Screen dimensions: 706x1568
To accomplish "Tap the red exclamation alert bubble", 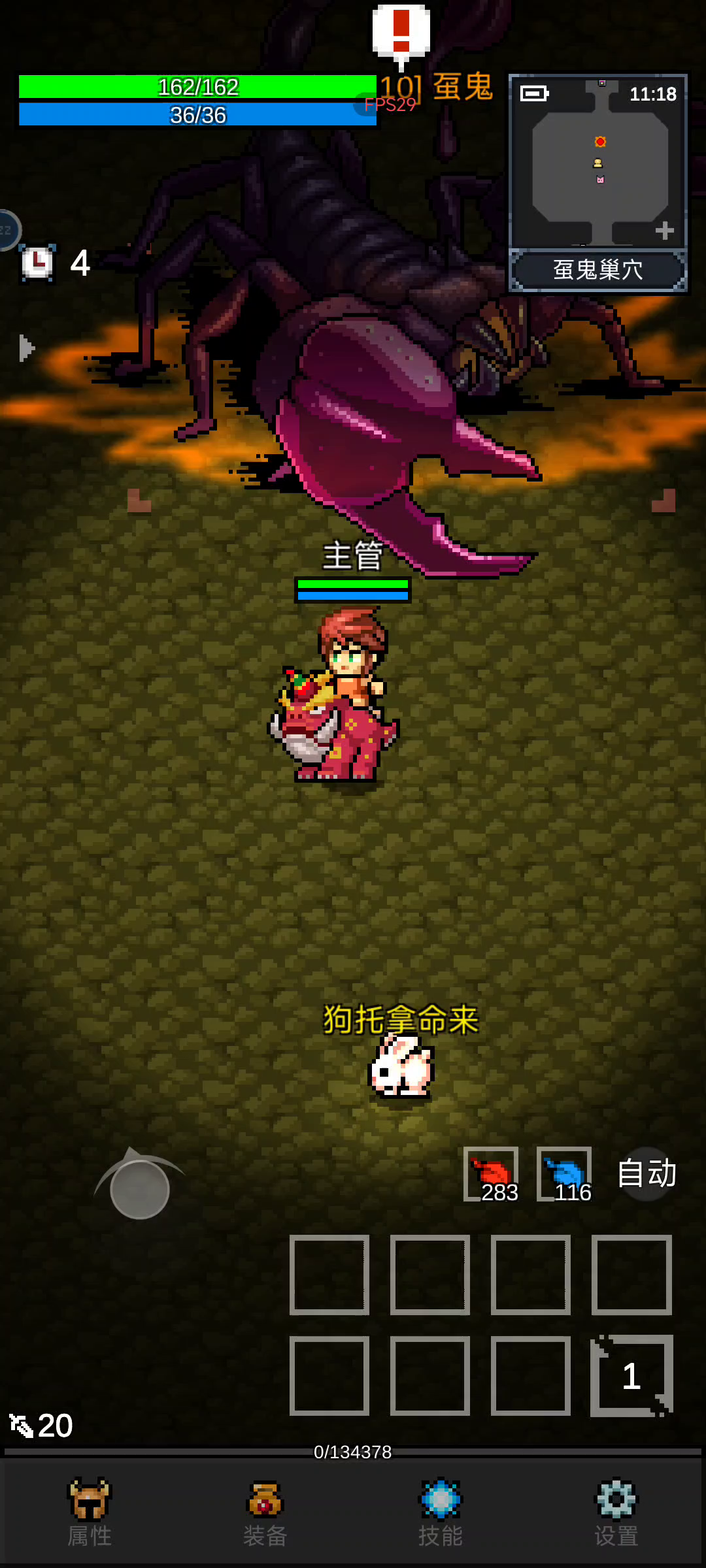I will (x=401, y=34).
